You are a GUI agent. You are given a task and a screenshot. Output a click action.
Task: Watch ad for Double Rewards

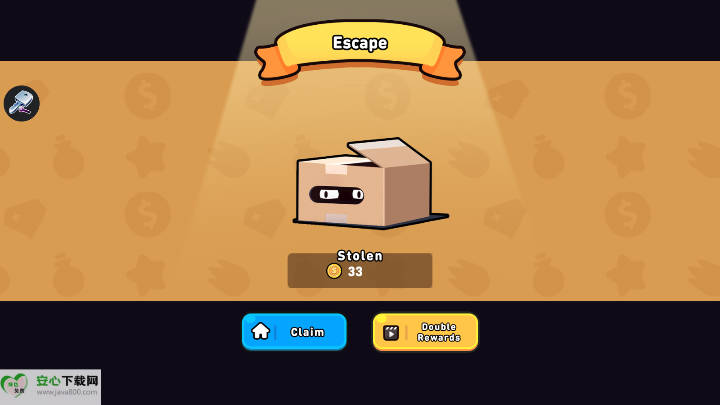point(425,332)
